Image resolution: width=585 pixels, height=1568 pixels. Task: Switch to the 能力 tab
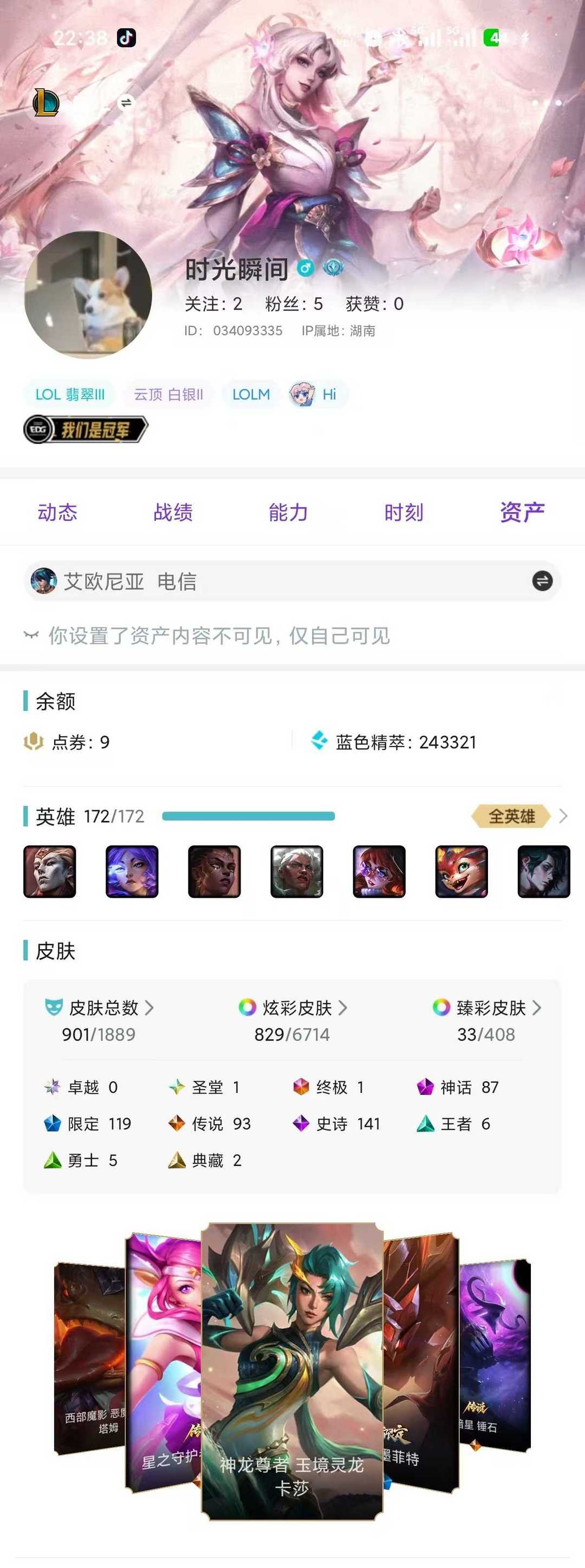click(x=288, y=512)
